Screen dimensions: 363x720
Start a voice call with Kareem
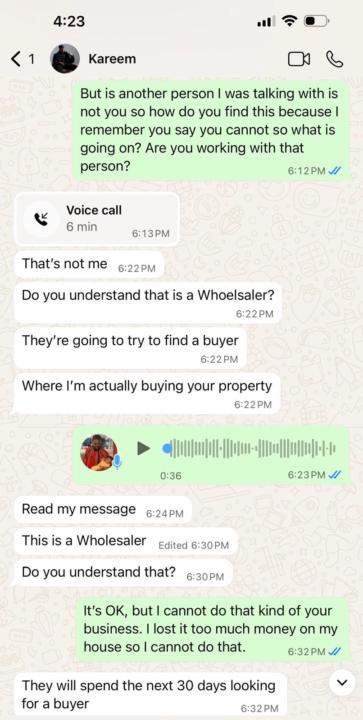tap(334, 59)
